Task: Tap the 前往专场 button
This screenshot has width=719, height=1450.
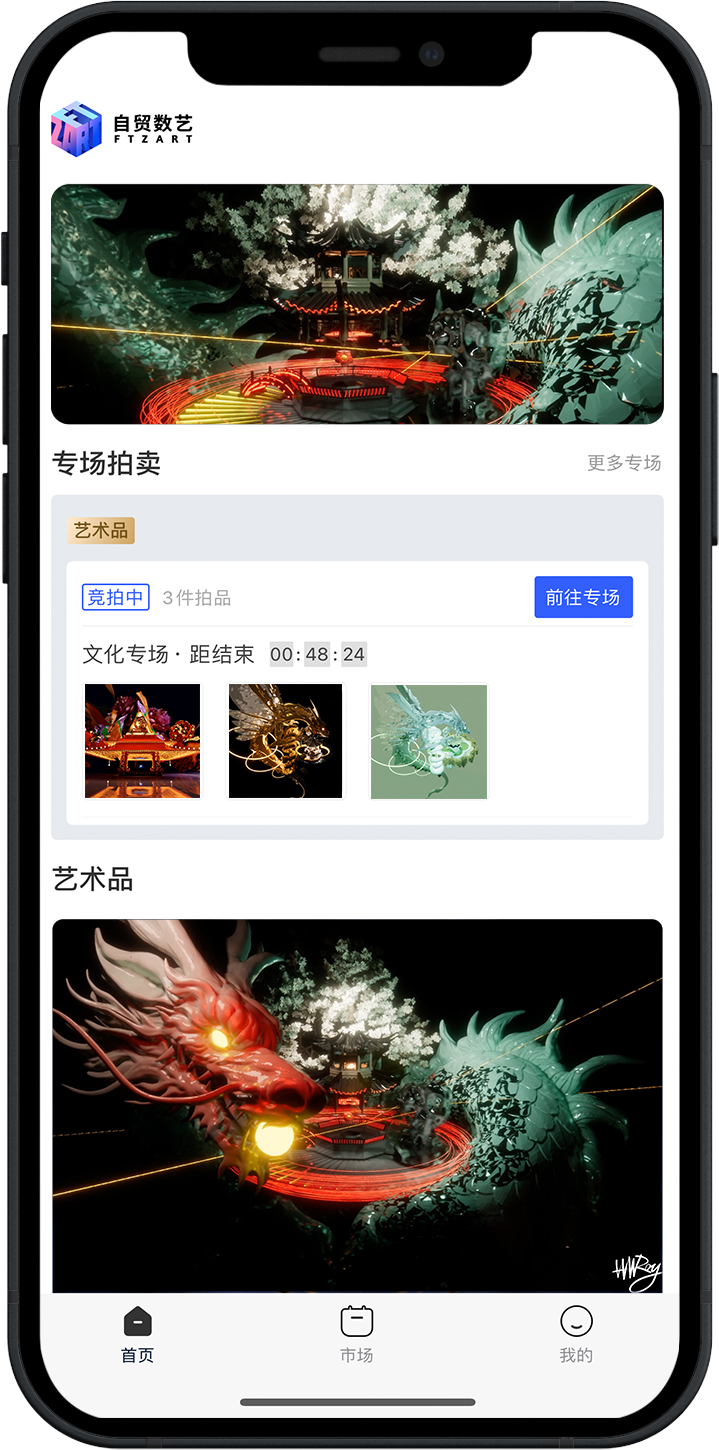Action: click(583, 597)
